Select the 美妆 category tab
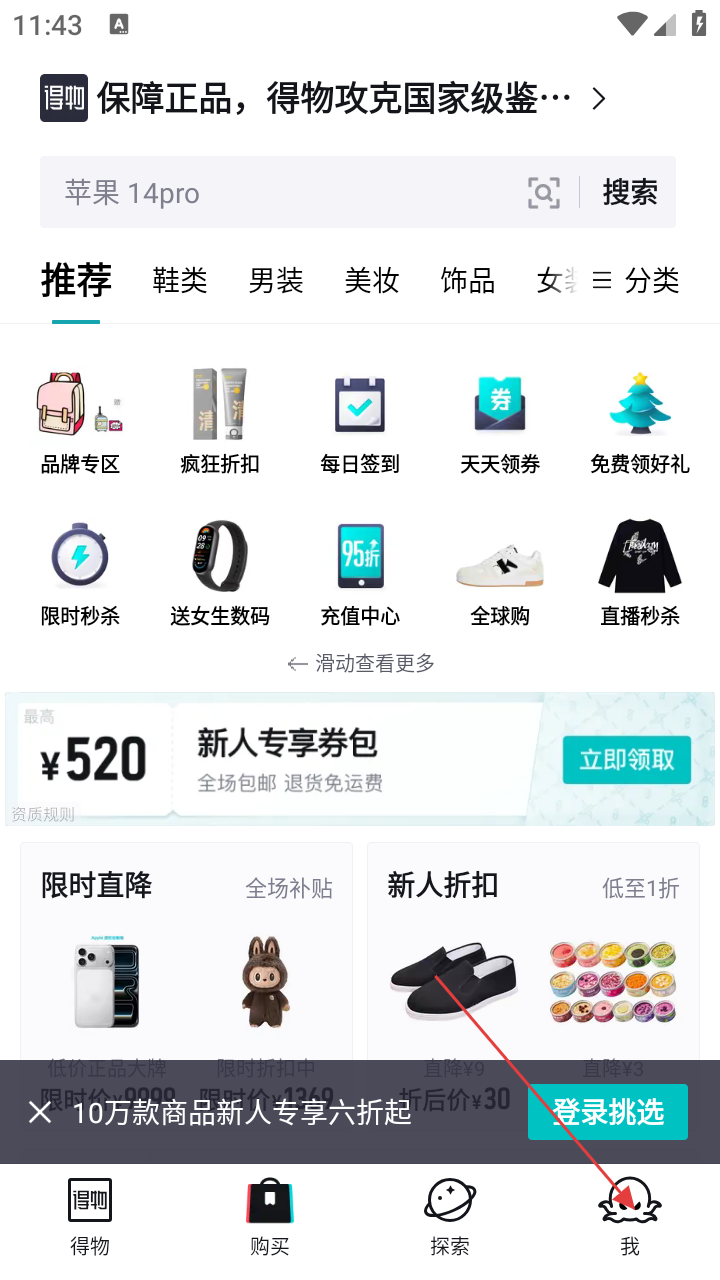The image size is (720, 1280). [372, 281]
